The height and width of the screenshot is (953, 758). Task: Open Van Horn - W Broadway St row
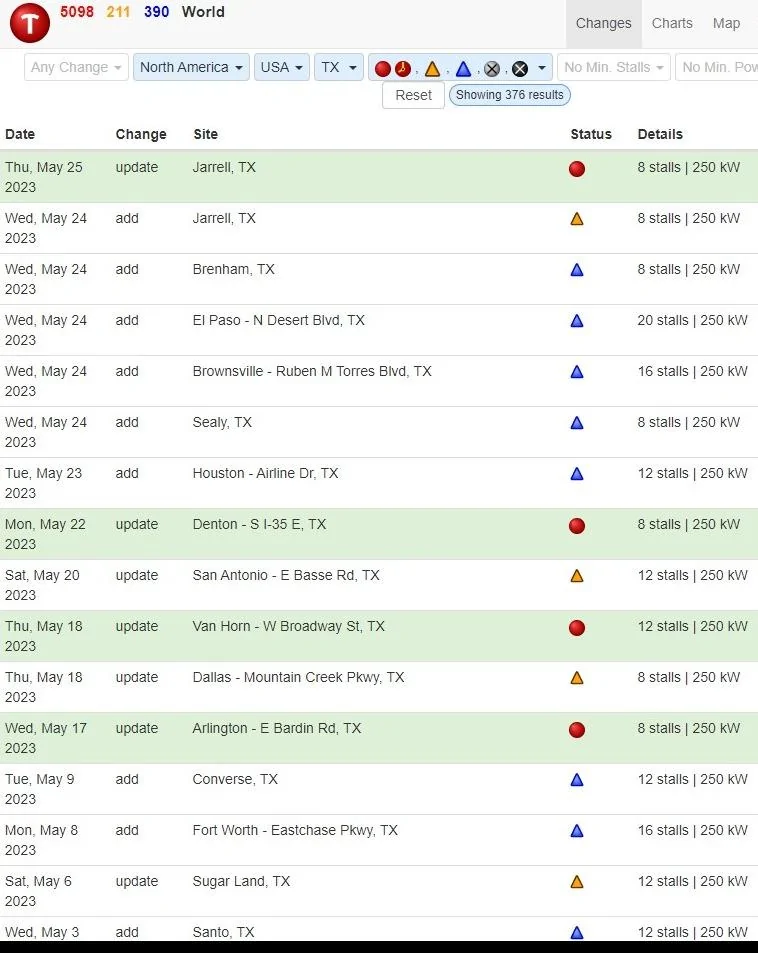(288, 626)
